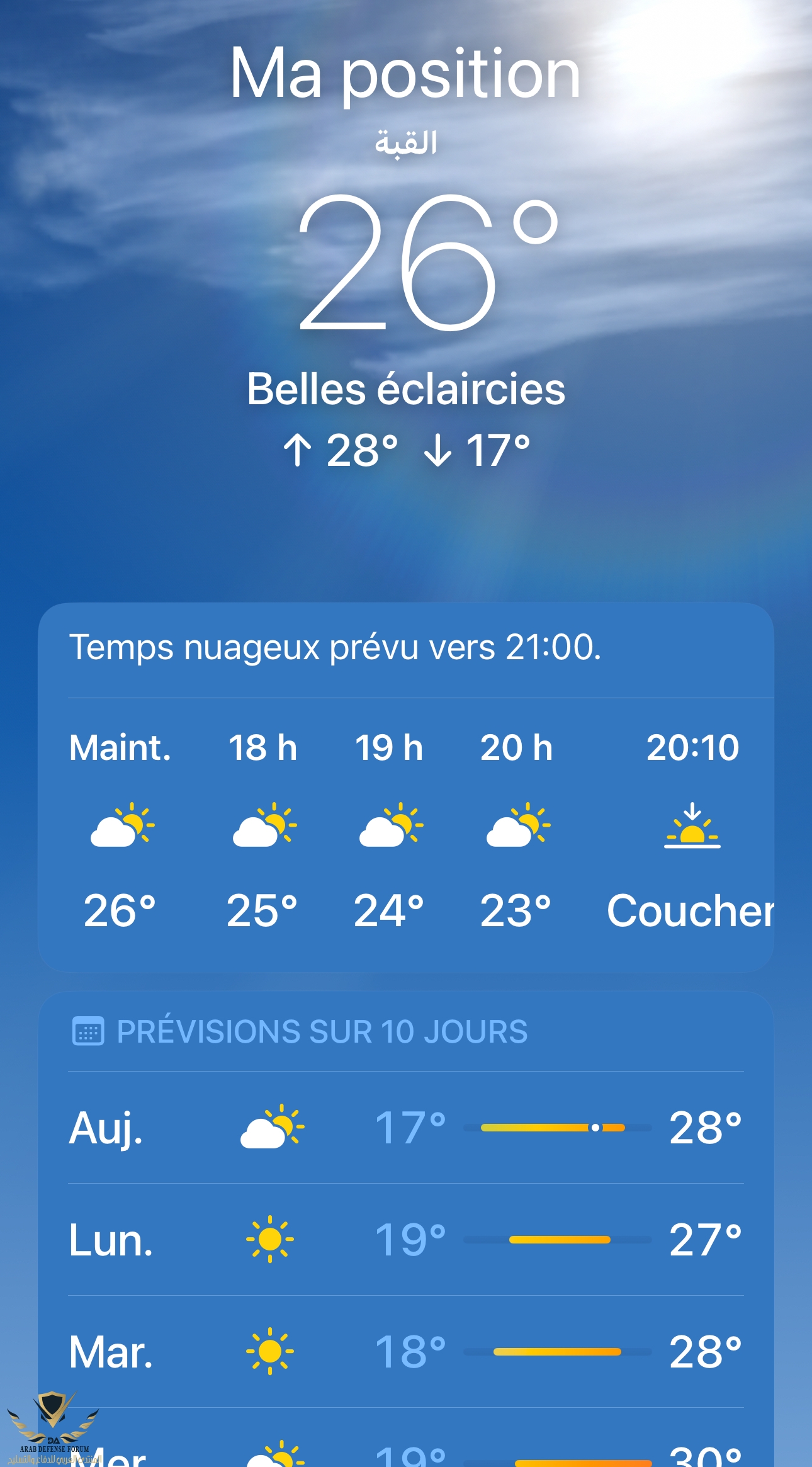Open the Lun. forecast row

click(x=405, y=1239)
